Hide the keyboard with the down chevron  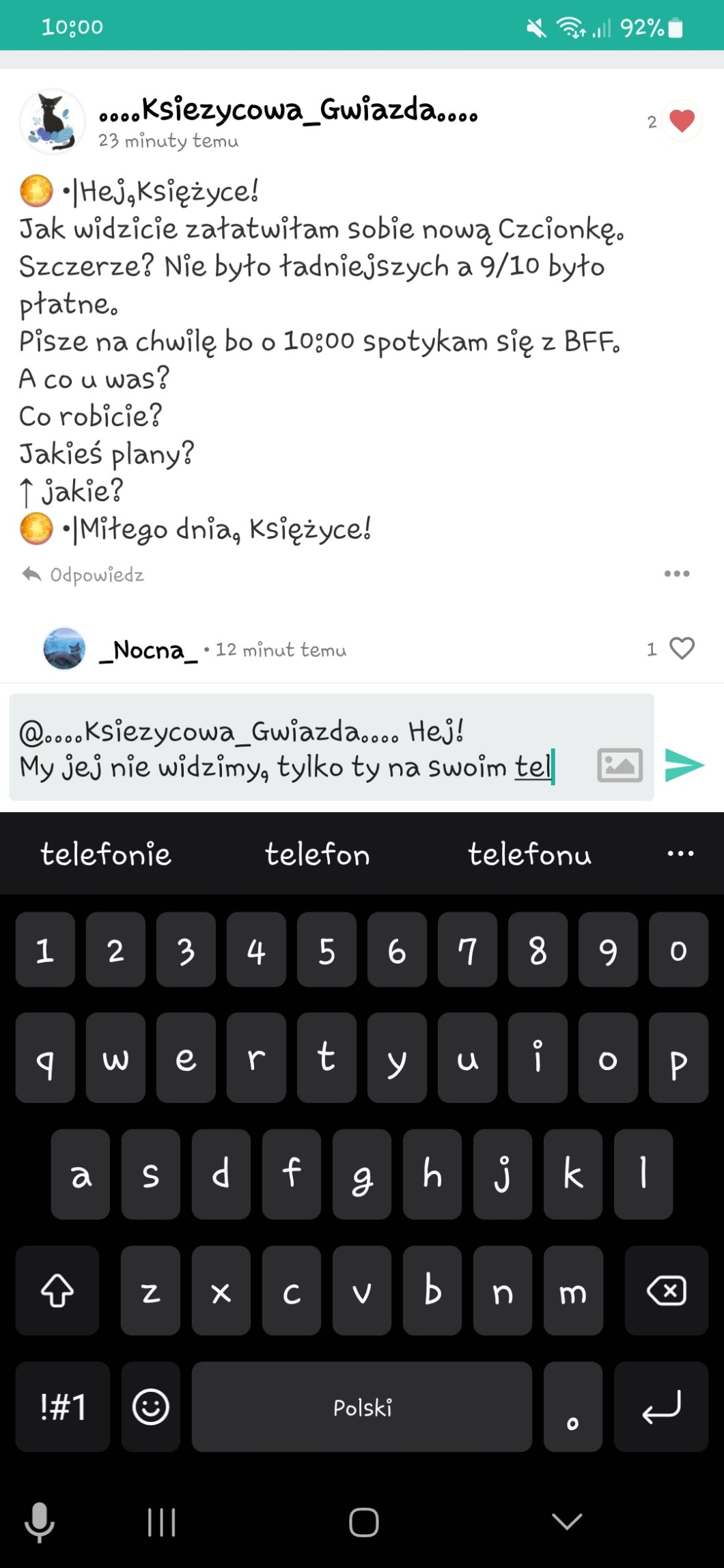566,1522
